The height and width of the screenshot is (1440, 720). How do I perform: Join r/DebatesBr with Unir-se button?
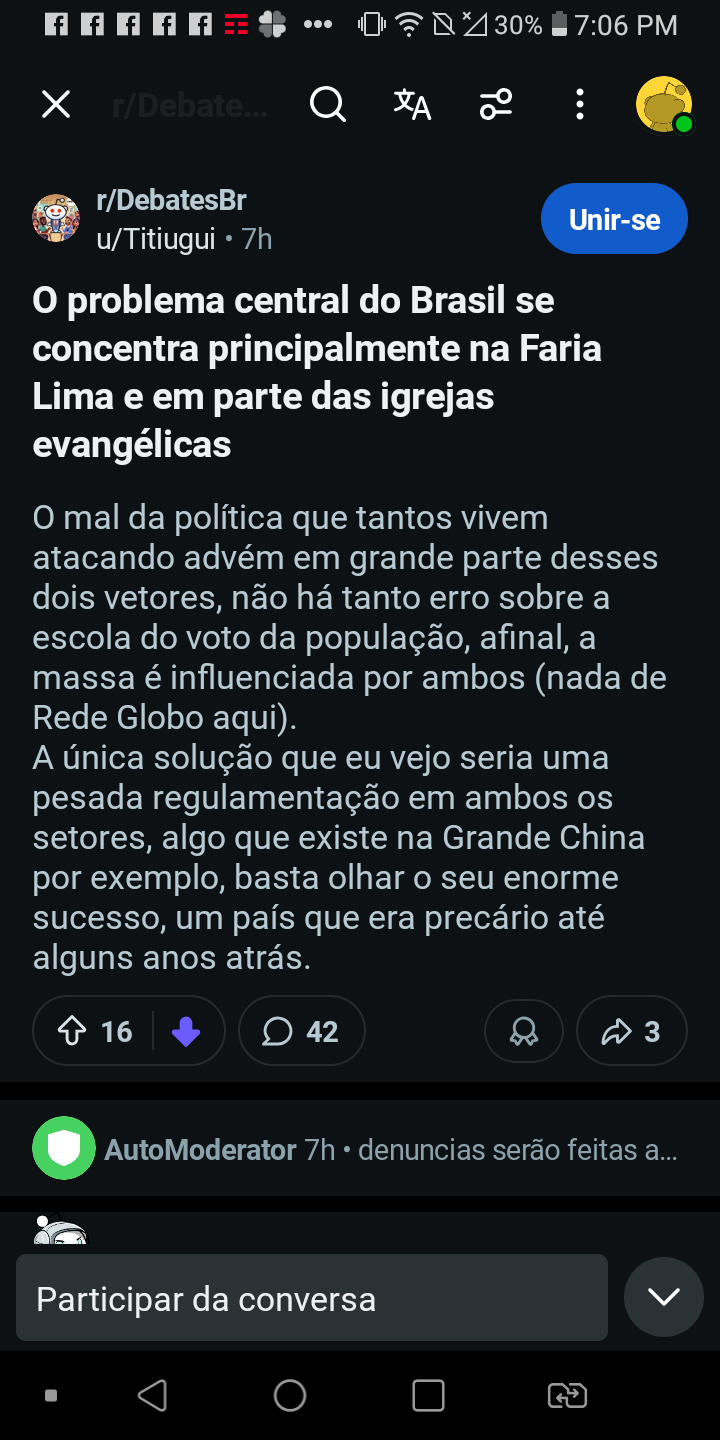(614, 219)
